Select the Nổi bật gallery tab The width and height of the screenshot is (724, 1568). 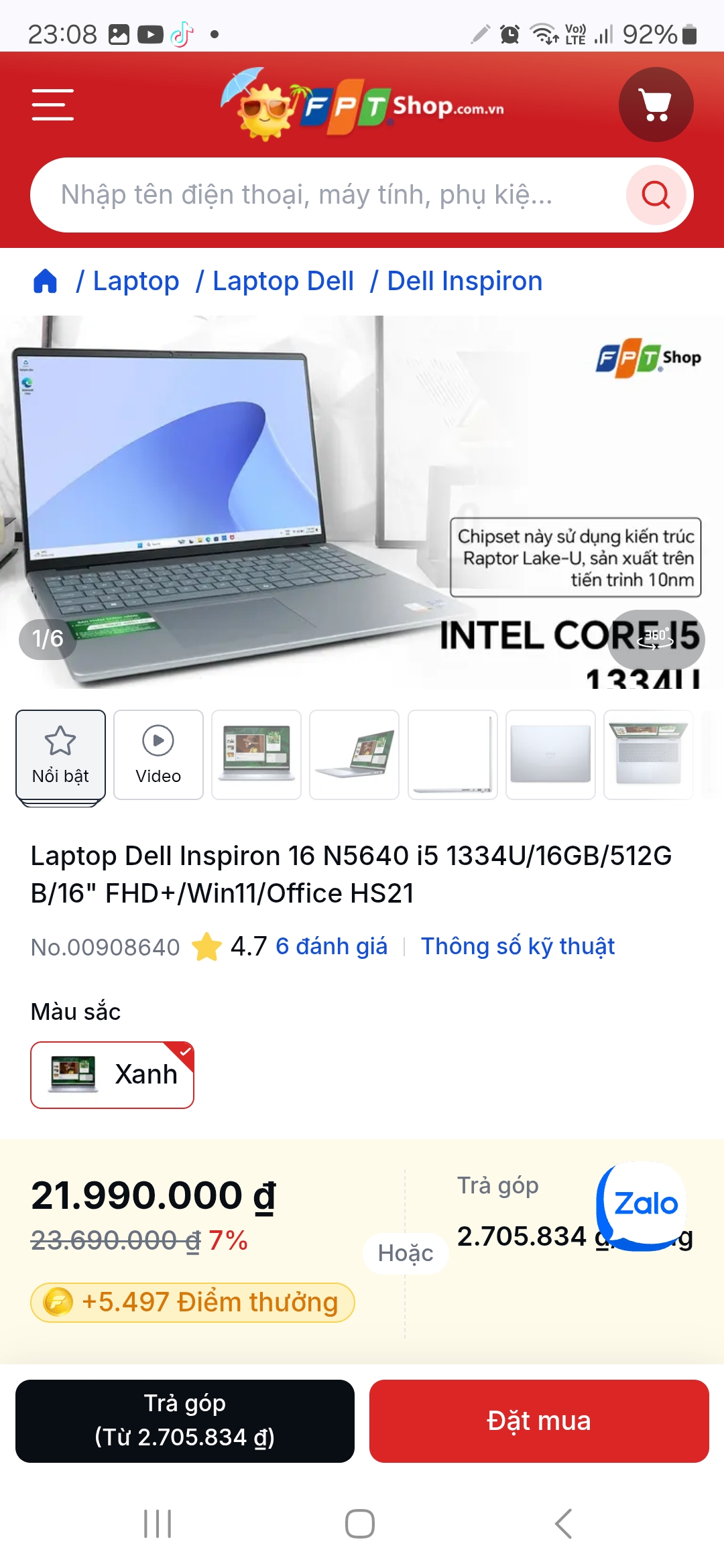click(x=60, y=755)
